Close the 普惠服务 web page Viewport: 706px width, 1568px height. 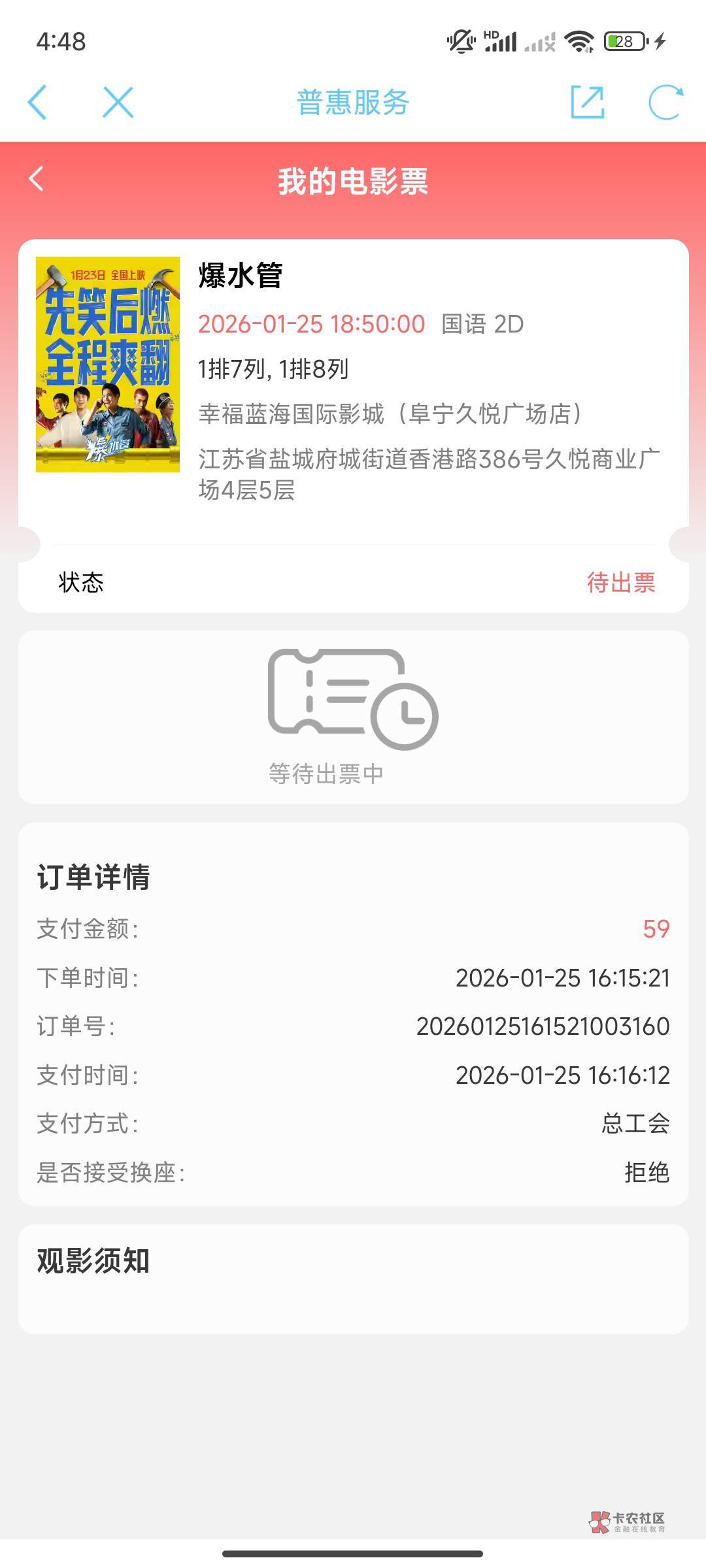click(118, 103)
